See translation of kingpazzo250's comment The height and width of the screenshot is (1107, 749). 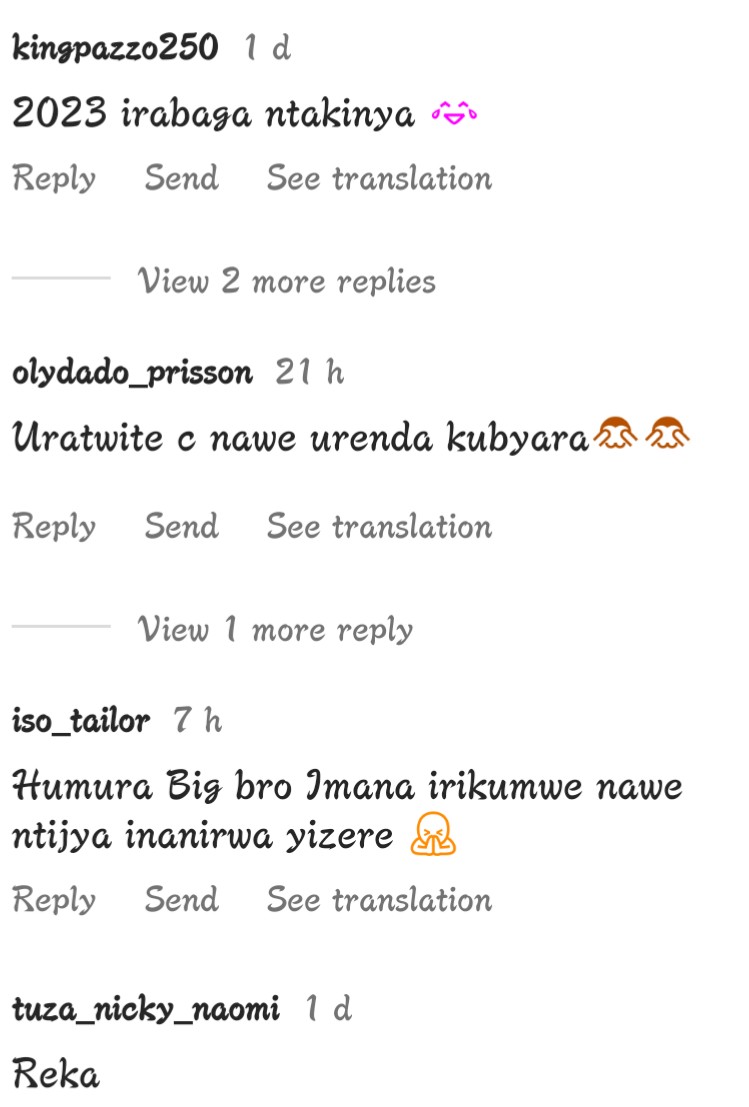point(379,179)
